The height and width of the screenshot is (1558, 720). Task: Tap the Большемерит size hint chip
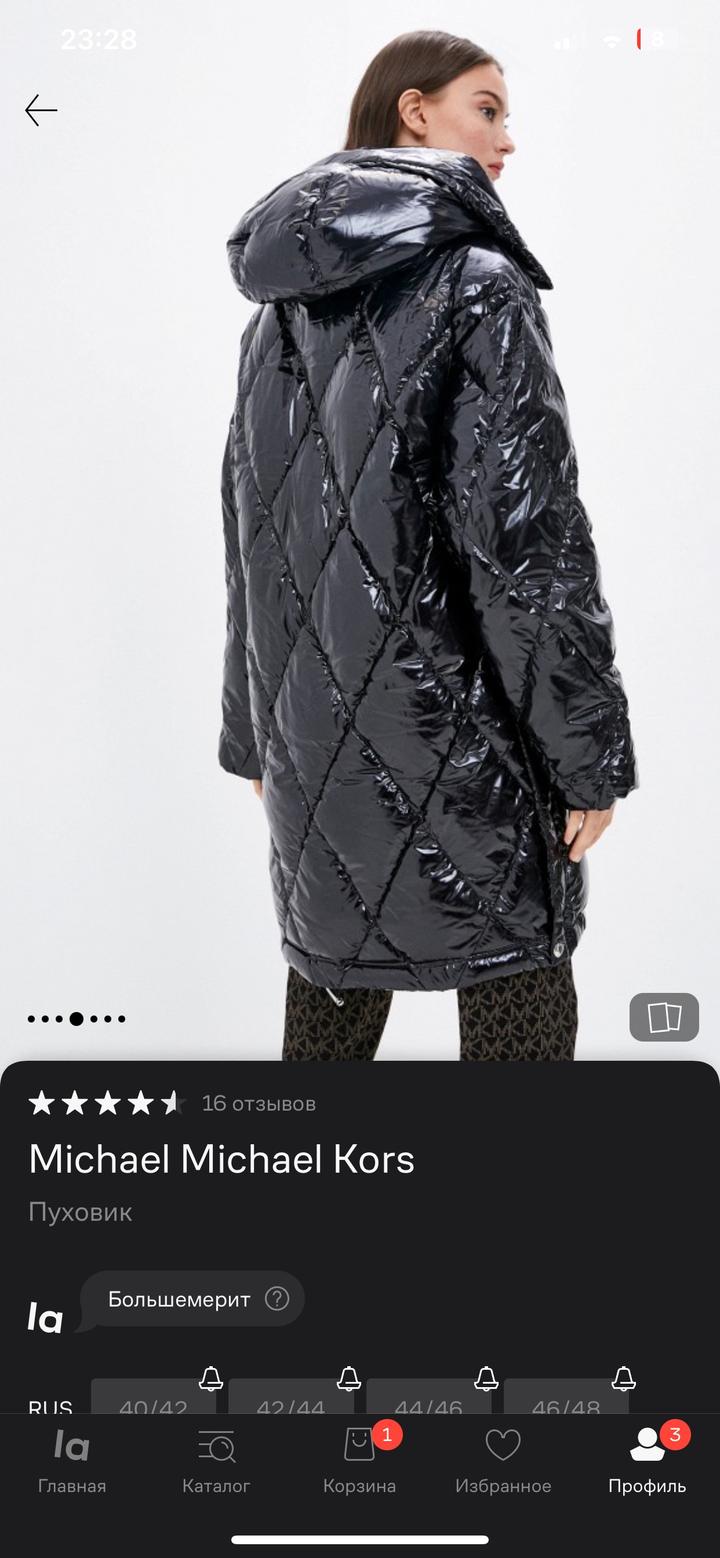coord(192,1299)
